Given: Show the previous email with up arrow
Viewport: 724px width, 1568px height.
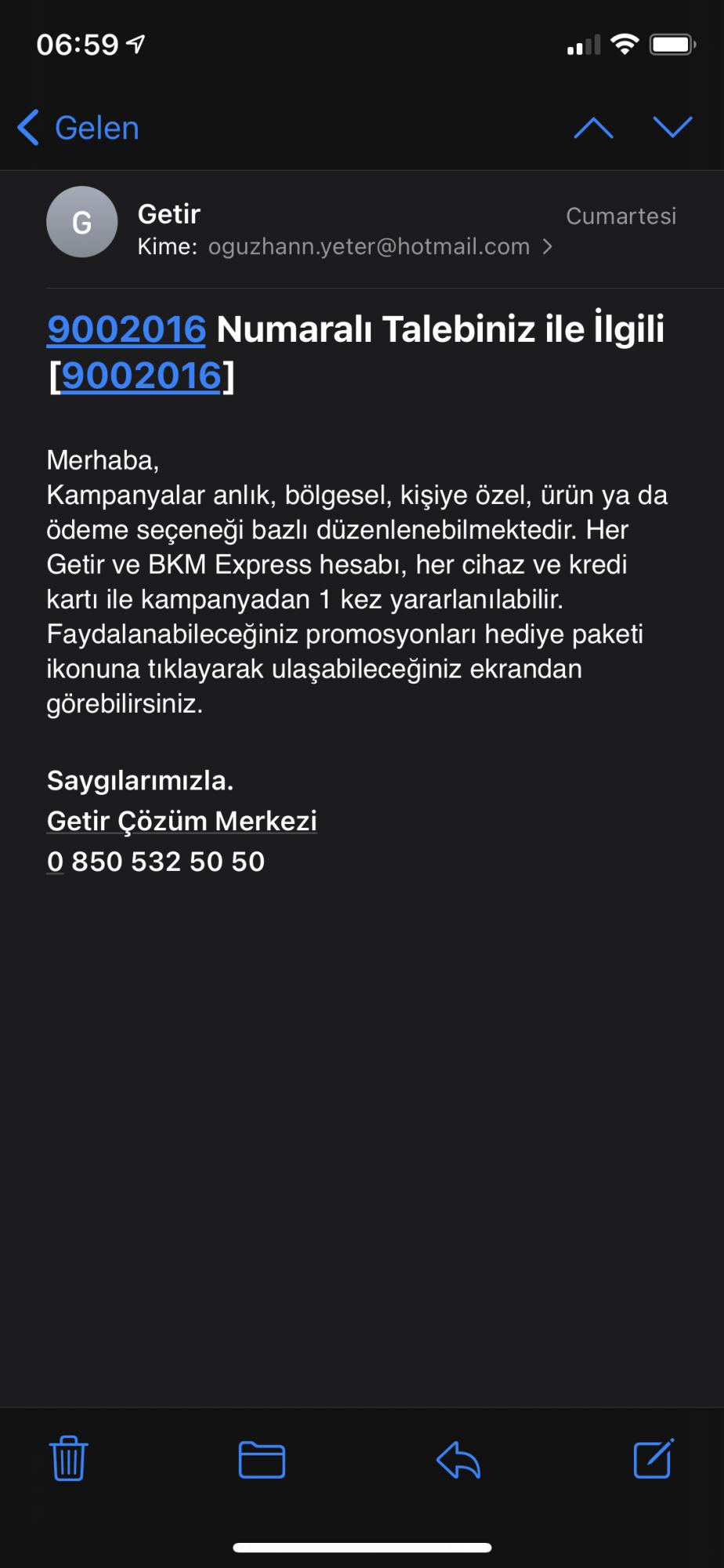Looking at the screenshot, I should 593,127.
